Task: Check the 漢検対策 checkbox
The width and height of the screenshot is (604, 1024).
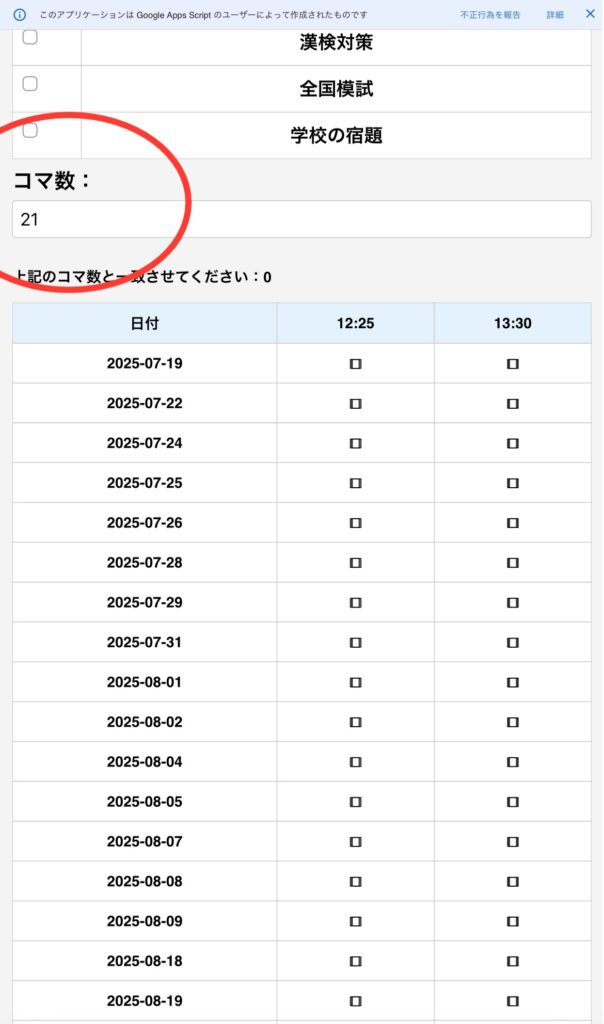Action: click(30, 37)
